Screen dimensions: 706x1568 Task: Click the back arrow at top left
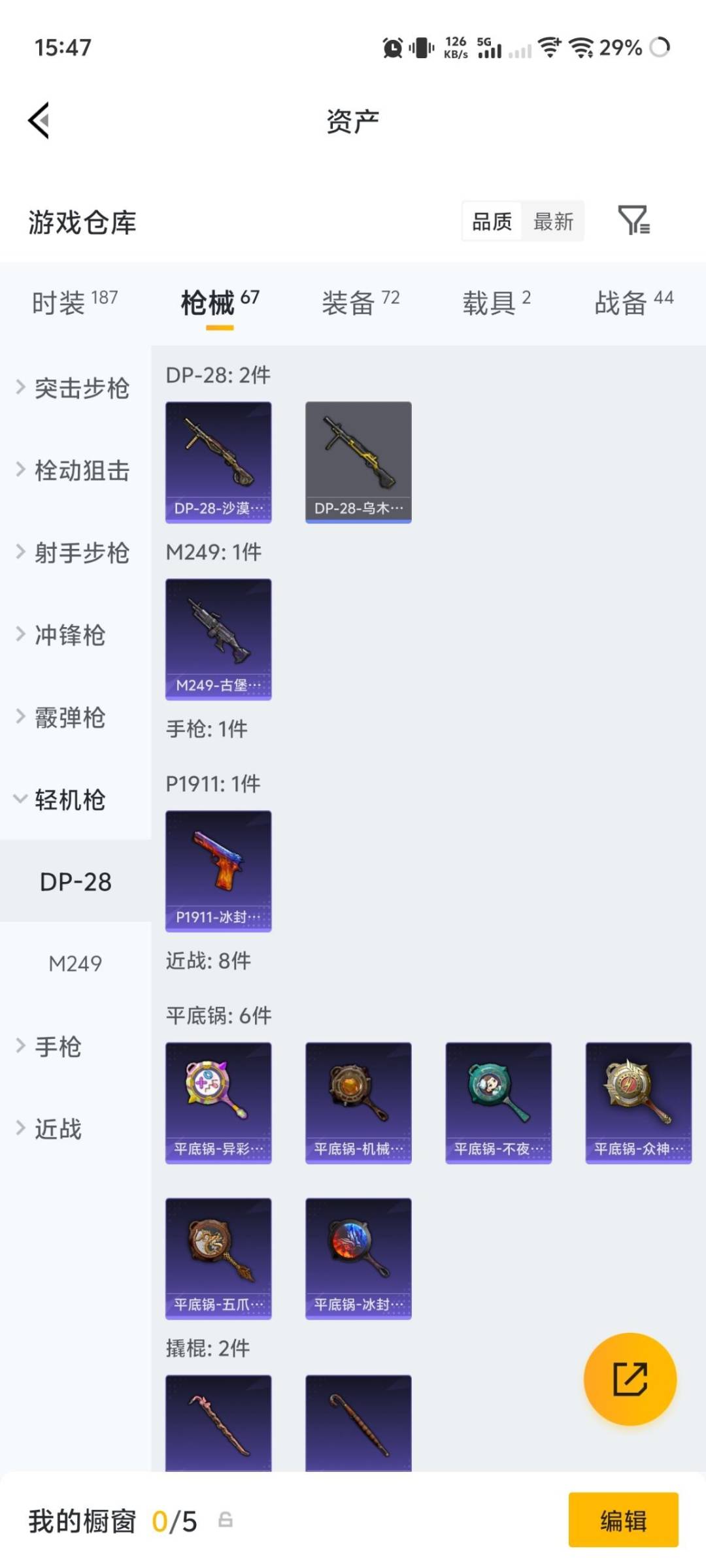click(39, 120)
